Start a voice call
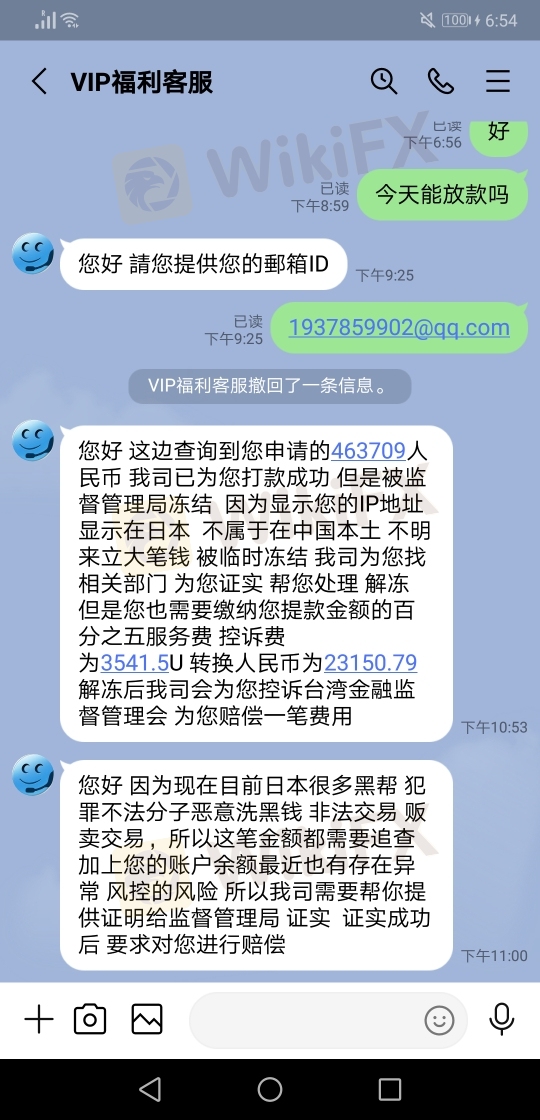 pyautogui.click(x=441, y=81)
